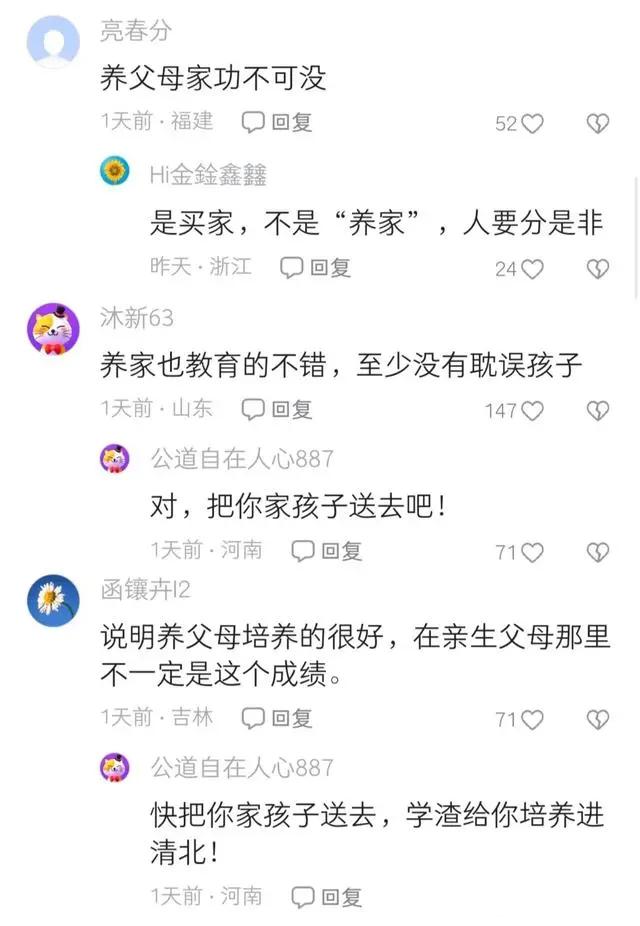
Task: Dislike Hi金锉鑫鑫's reply
Action: (x=597, y=269)
